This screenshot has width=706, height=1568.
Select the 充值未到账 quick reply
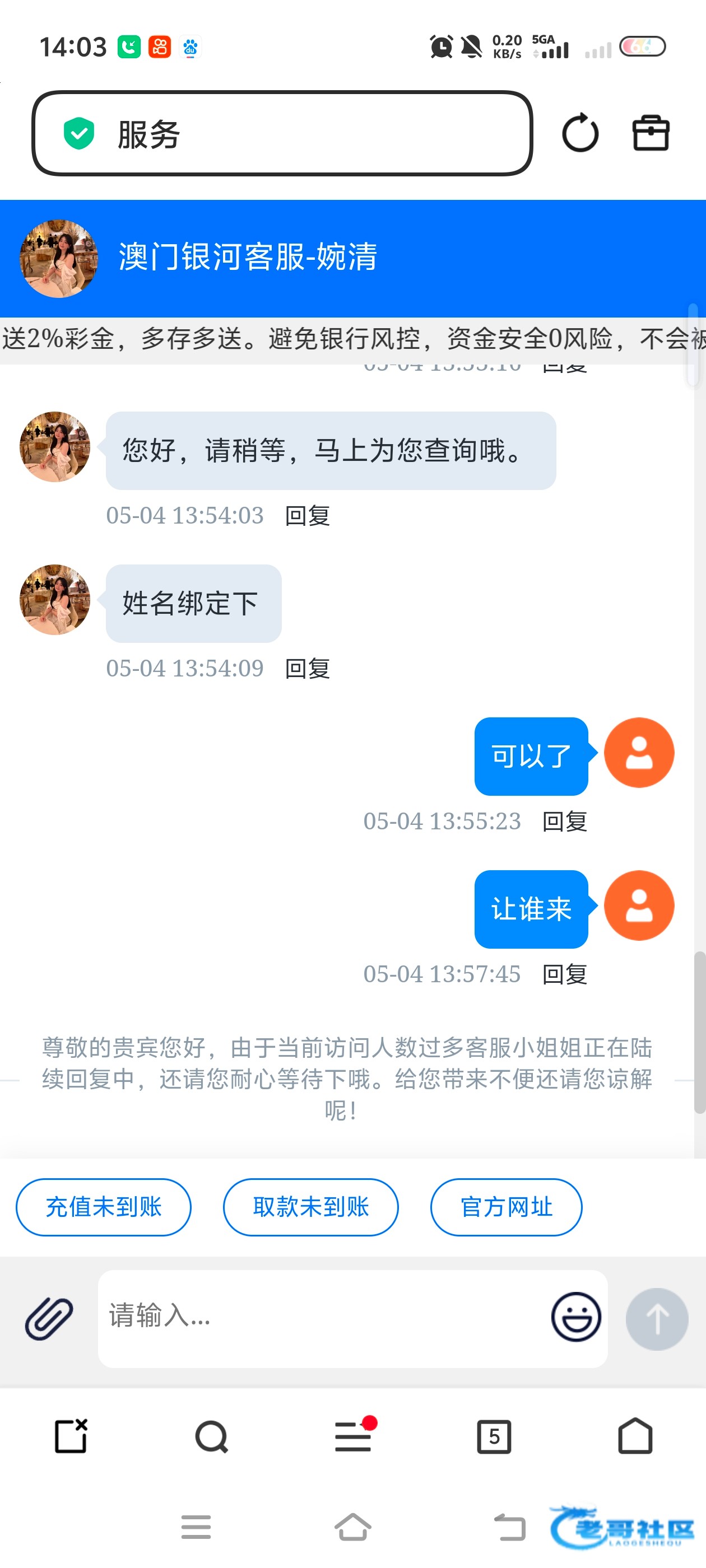(104, 1207)
